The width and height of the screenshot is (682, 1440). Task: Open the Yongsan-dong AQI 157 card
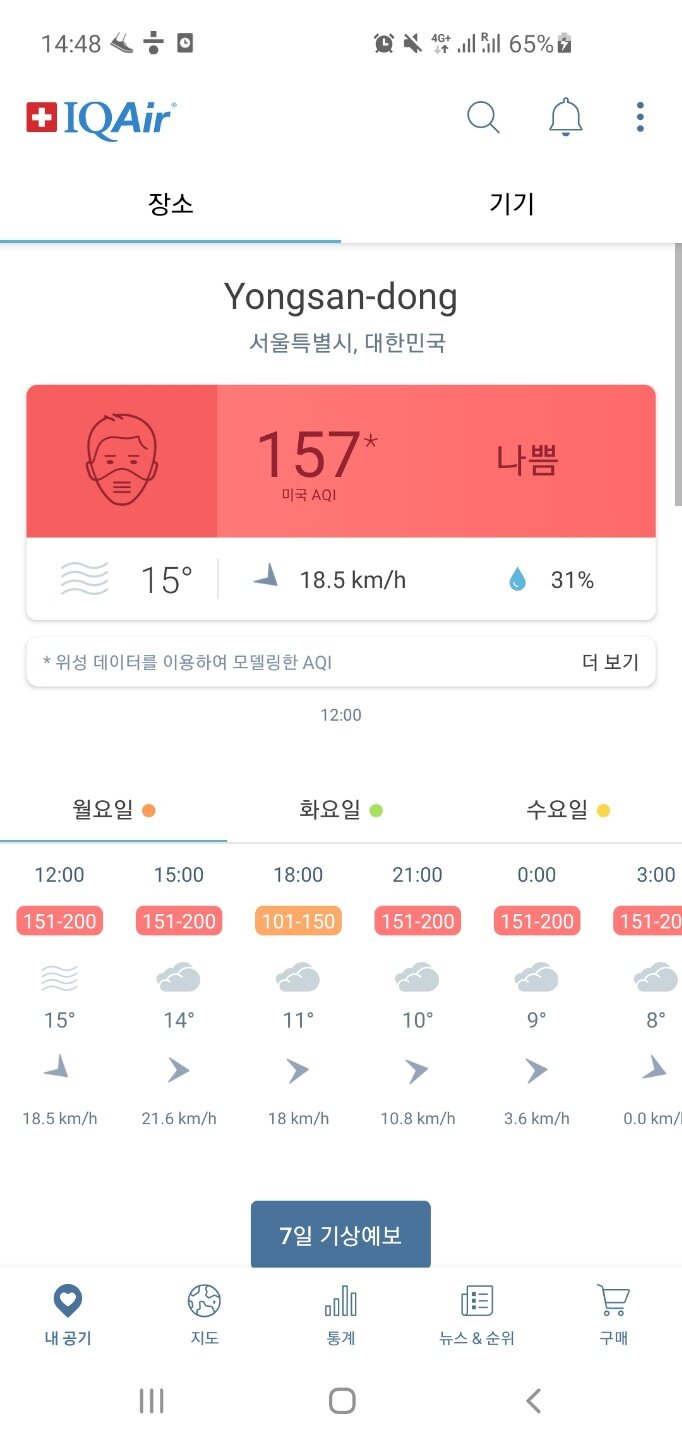point(341,502)
